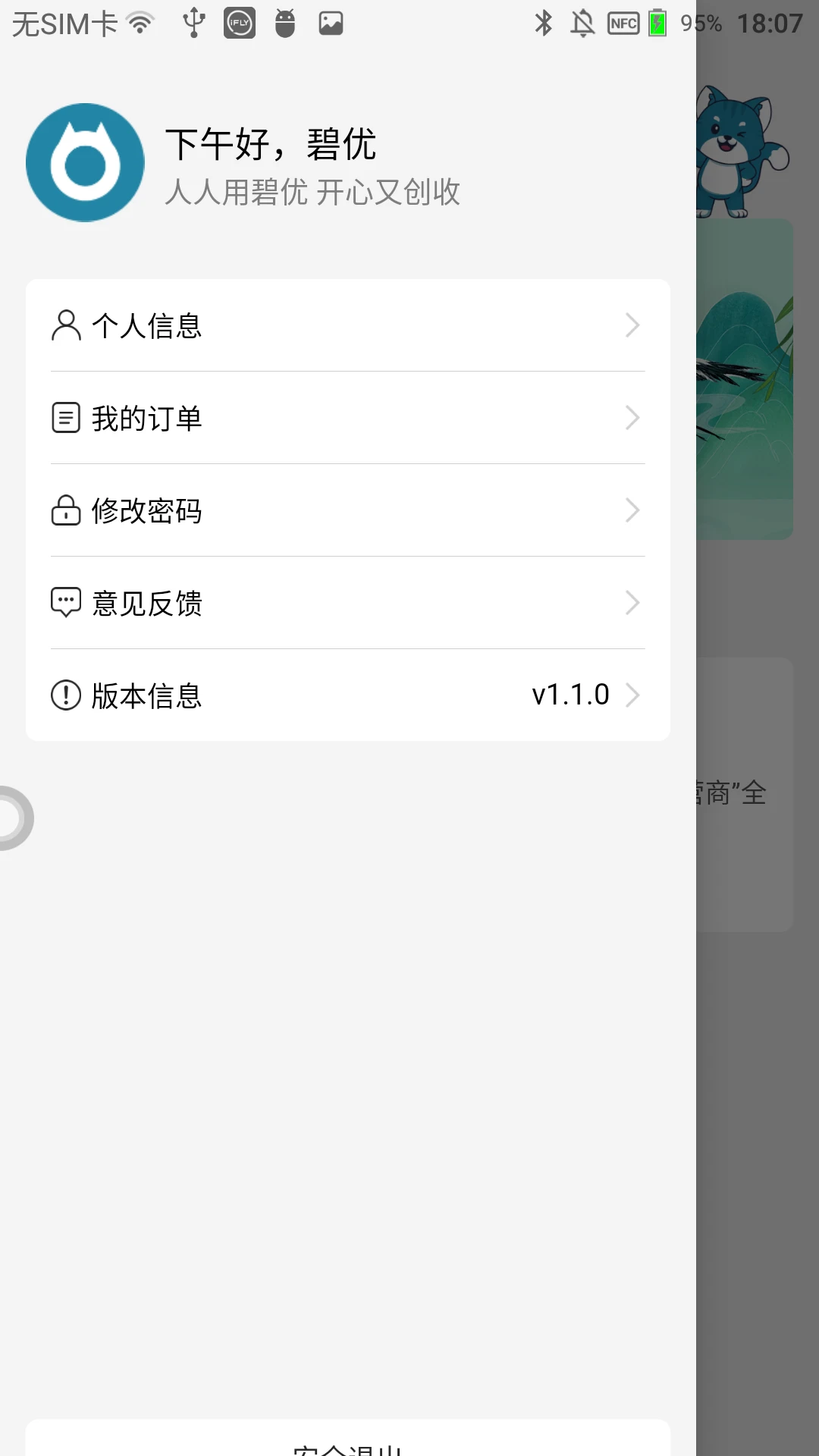Open the 个人信息 person icon

(65, 325)
